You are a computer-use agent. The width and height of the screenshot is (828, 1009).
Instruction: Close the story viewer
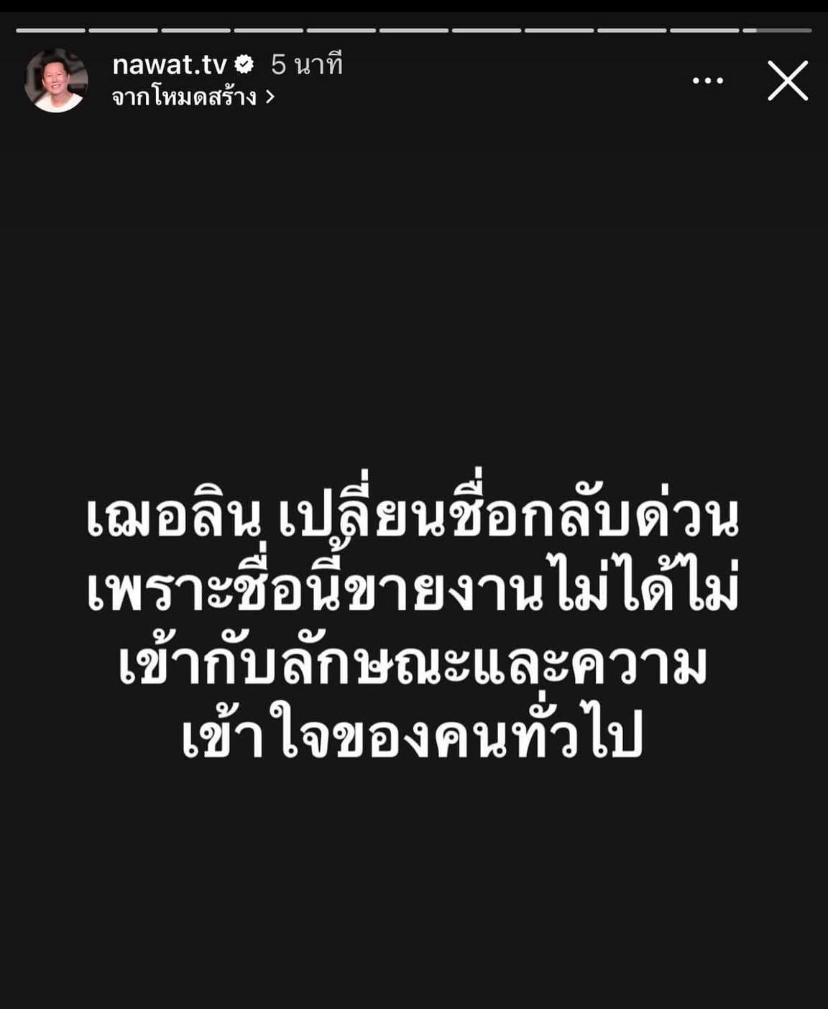(x=787, y=81)
